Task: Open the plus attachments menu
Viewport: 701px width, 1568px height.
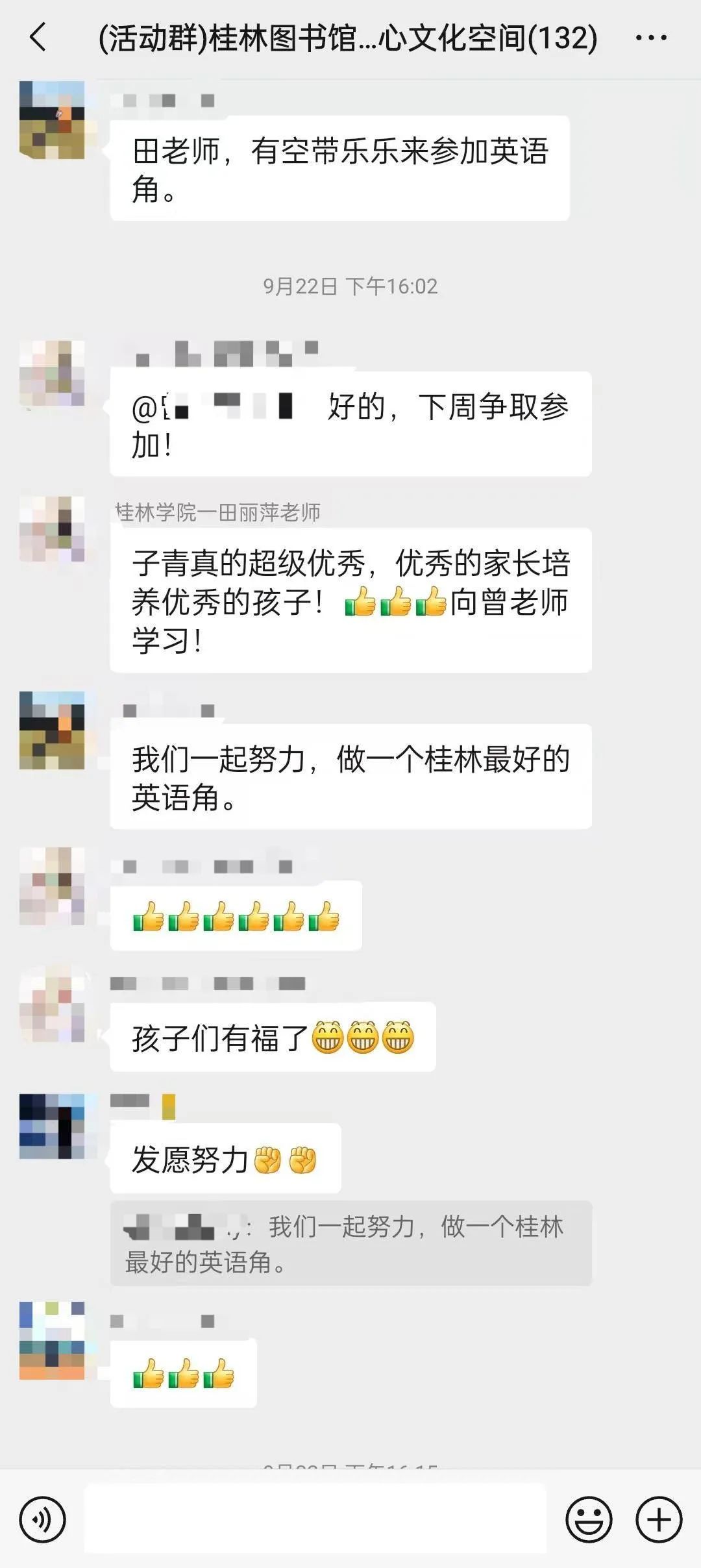Action: 659,1520
